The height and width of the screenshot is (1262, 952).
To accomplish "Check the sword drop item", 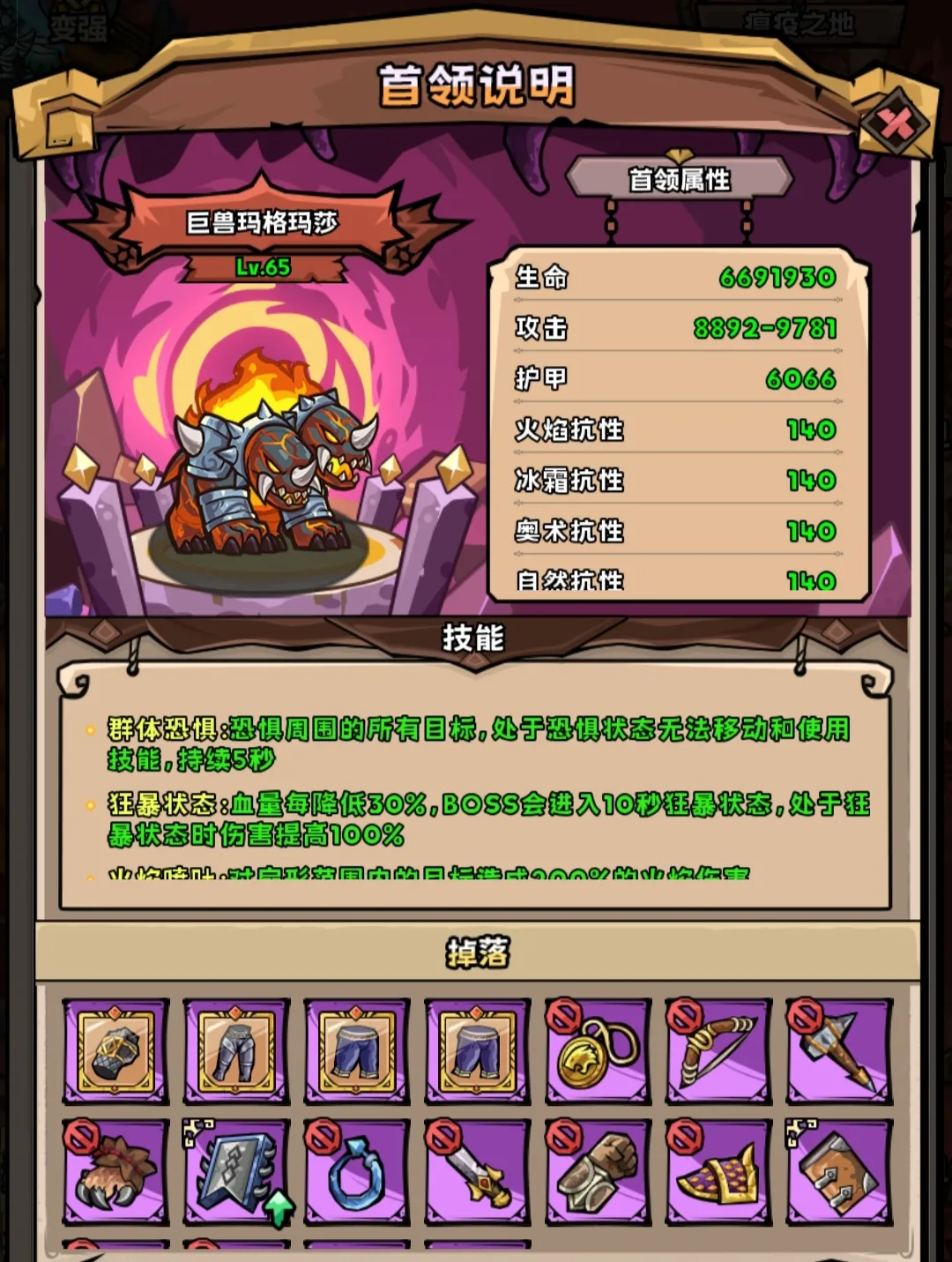I will tap(477, 1172).
